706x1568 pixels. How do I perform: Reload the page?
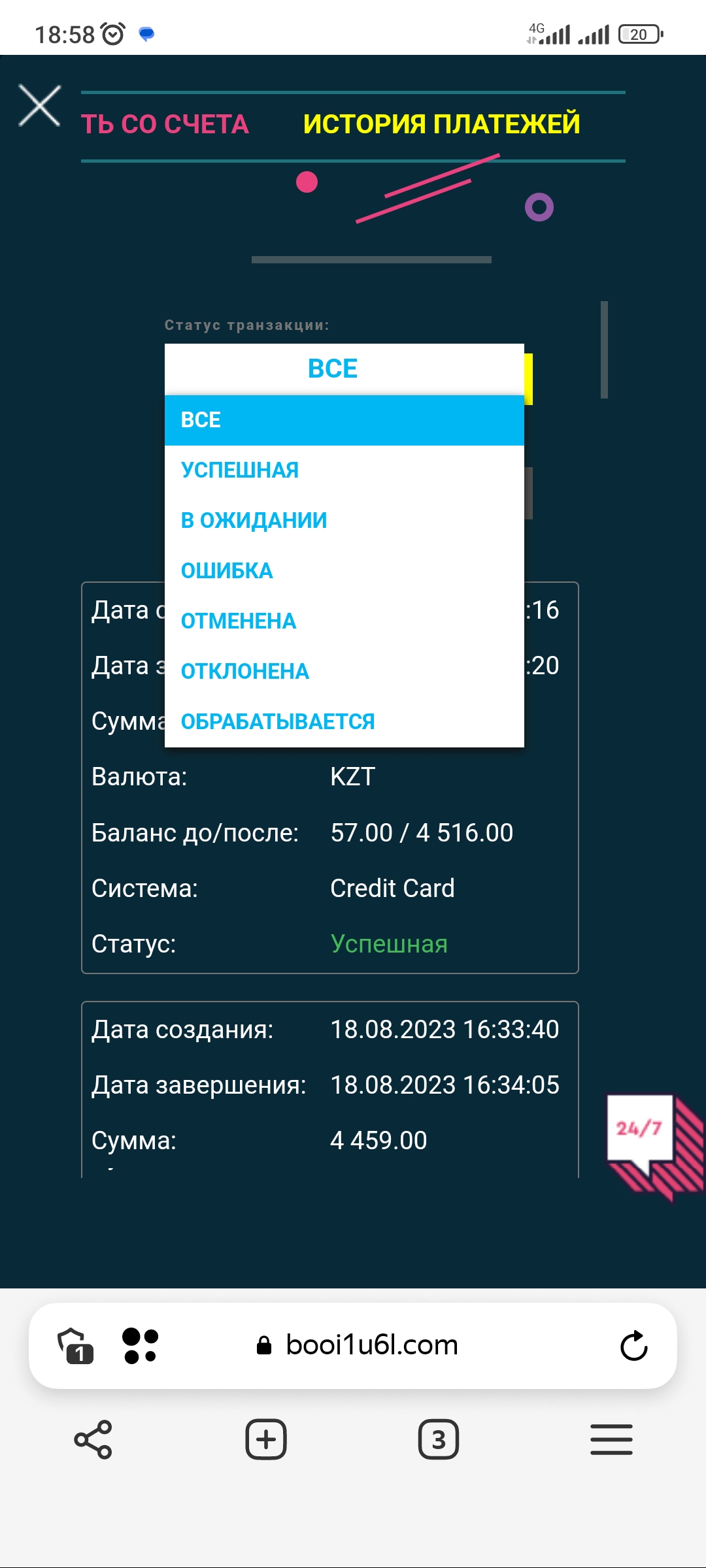click(x=633, y=1346)
